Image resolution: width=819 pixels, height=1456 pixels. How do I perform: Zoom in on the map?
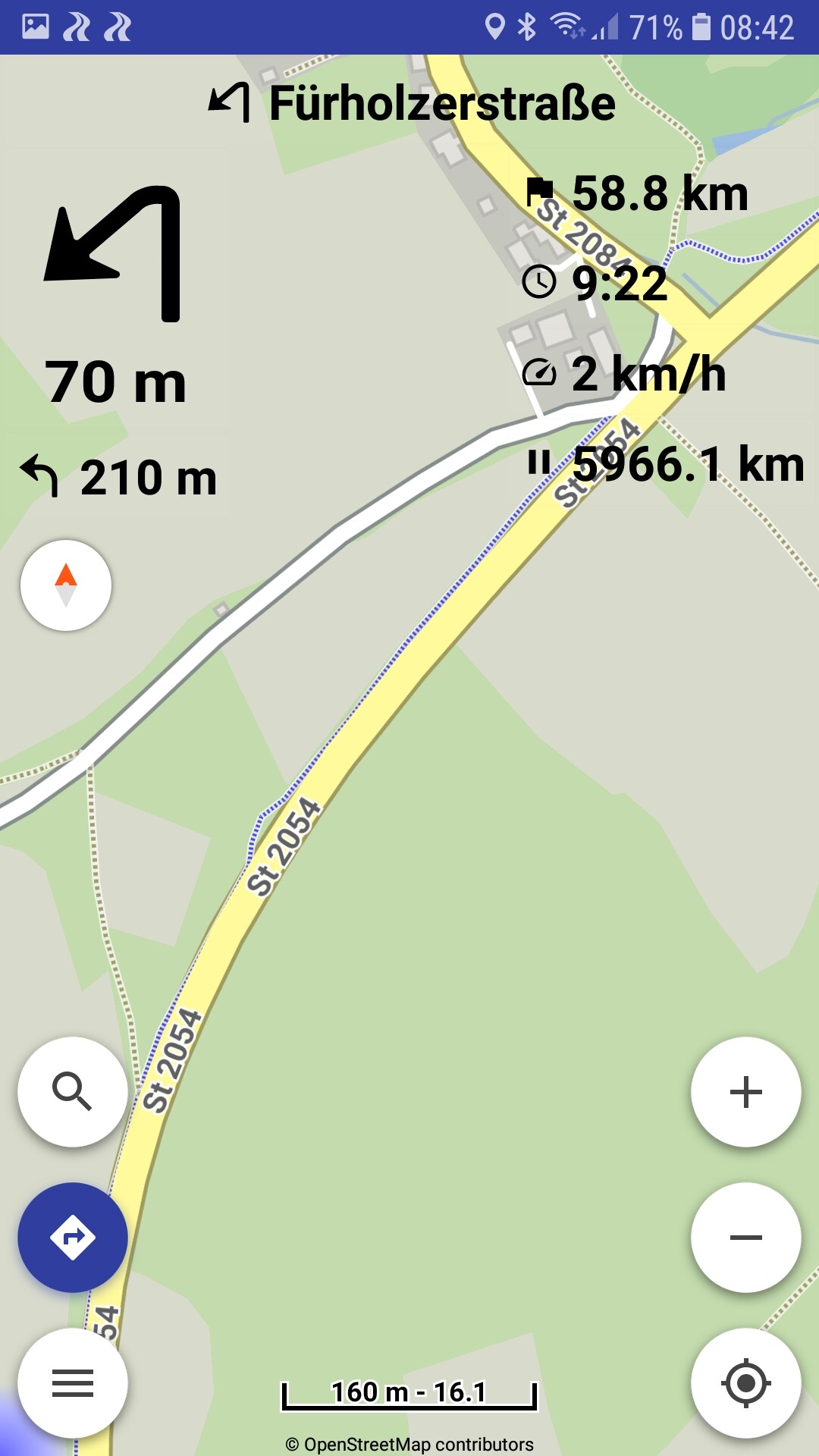click(746, 1092)
